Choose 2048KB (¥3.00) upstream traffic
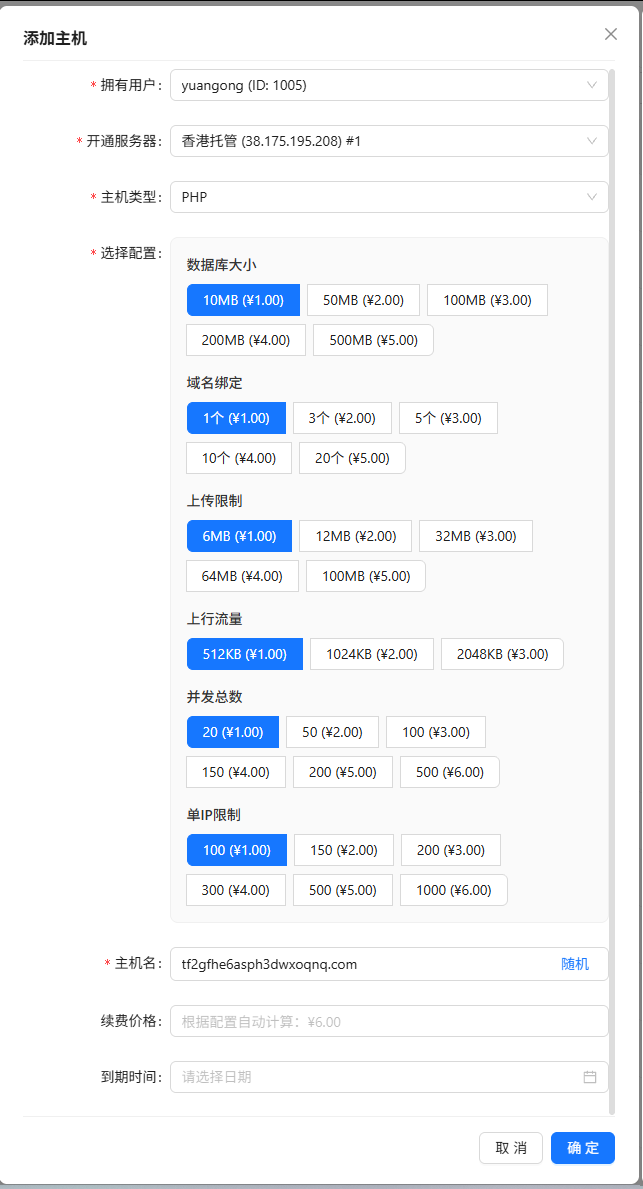 pyautogui.click(x=502, y=654)
